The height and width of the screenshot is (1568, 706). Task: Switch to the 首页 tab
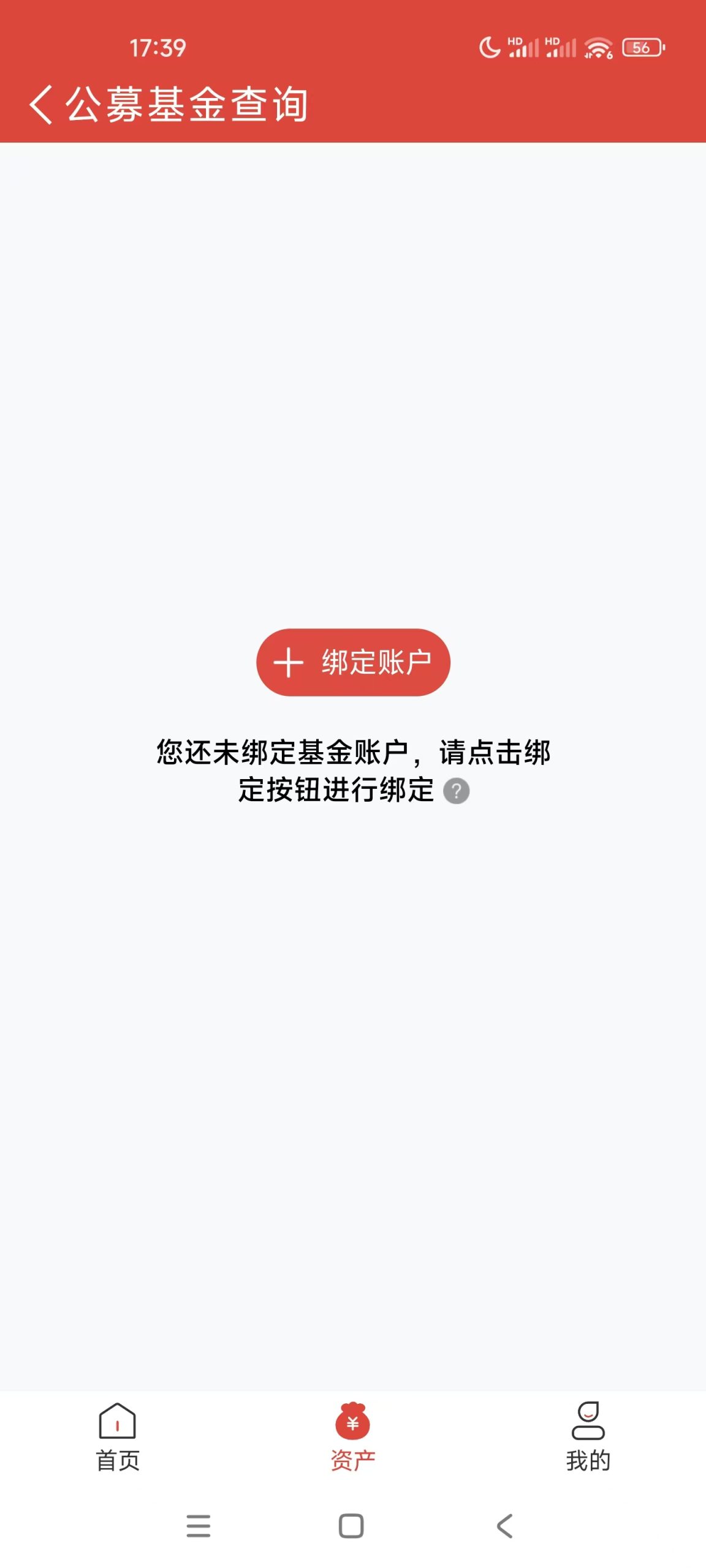point(118,1437)
